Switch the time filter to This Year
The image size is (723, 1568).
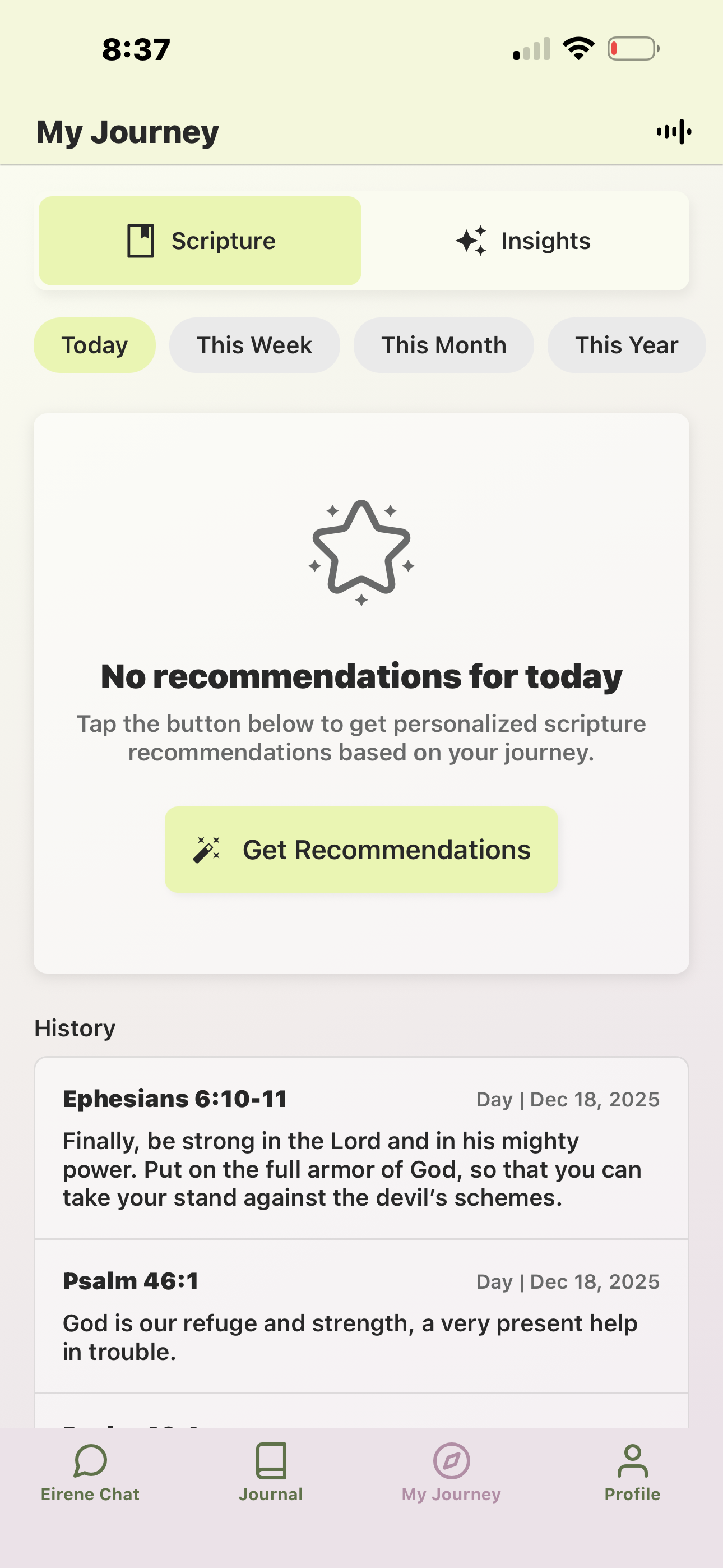point(626,344)
